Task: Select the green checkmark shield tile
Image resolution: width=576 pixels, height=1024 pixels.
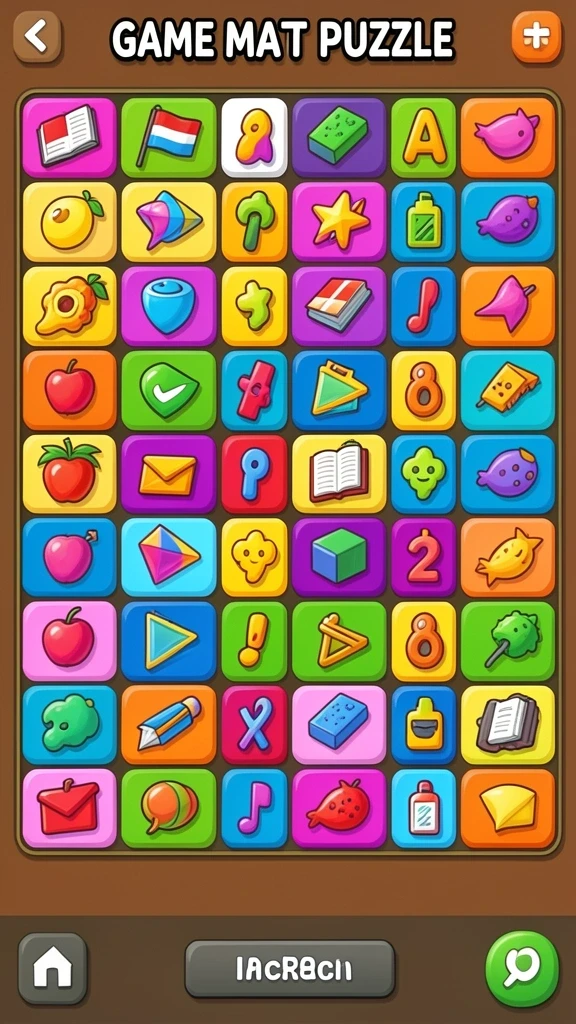Action: click(x=168, y=391)
